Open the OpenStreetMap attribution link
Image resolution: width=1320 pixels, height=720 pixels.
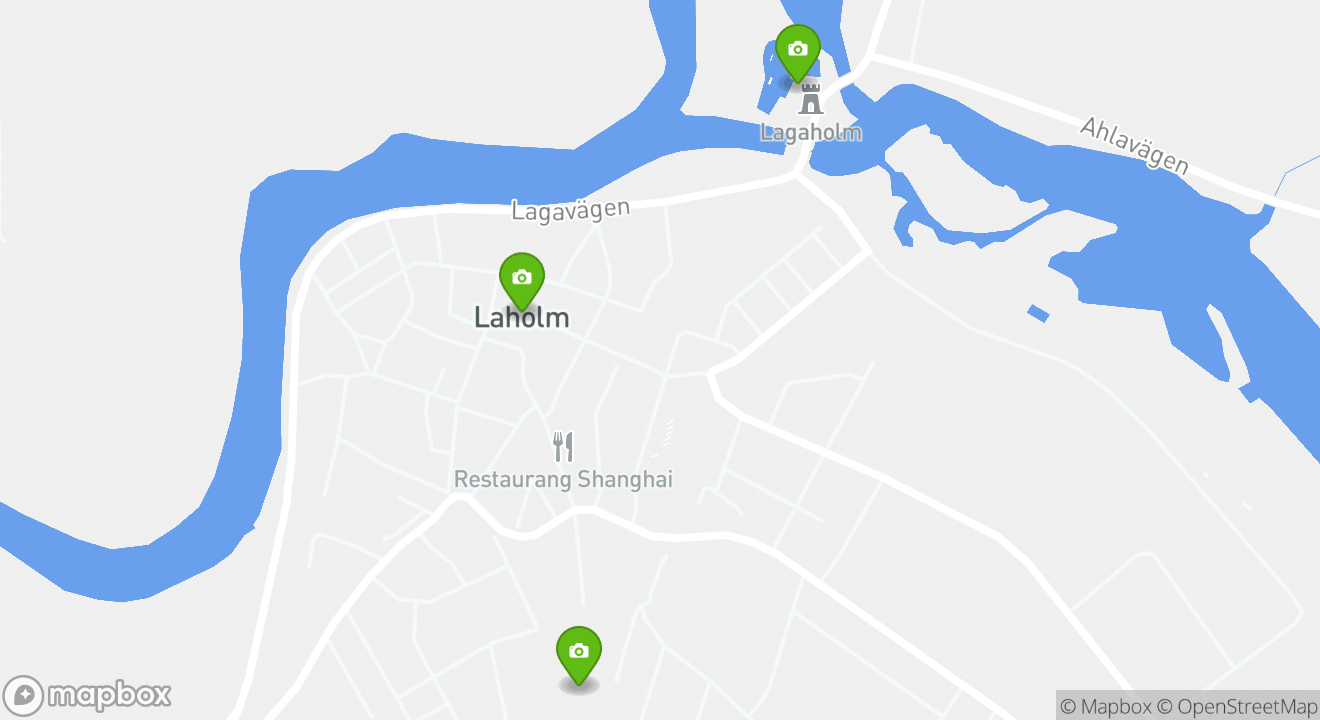(1237, 706)
